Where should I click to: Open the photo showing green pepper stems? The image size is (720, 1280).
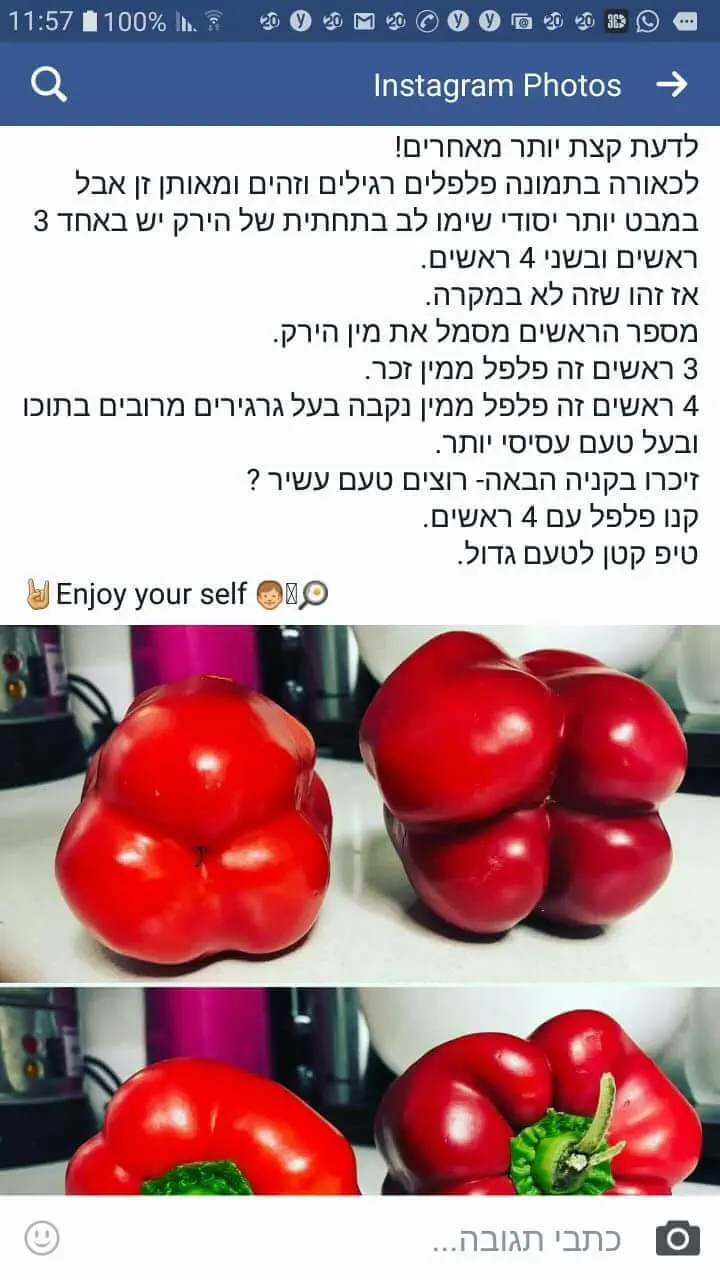pos(360,1092)
